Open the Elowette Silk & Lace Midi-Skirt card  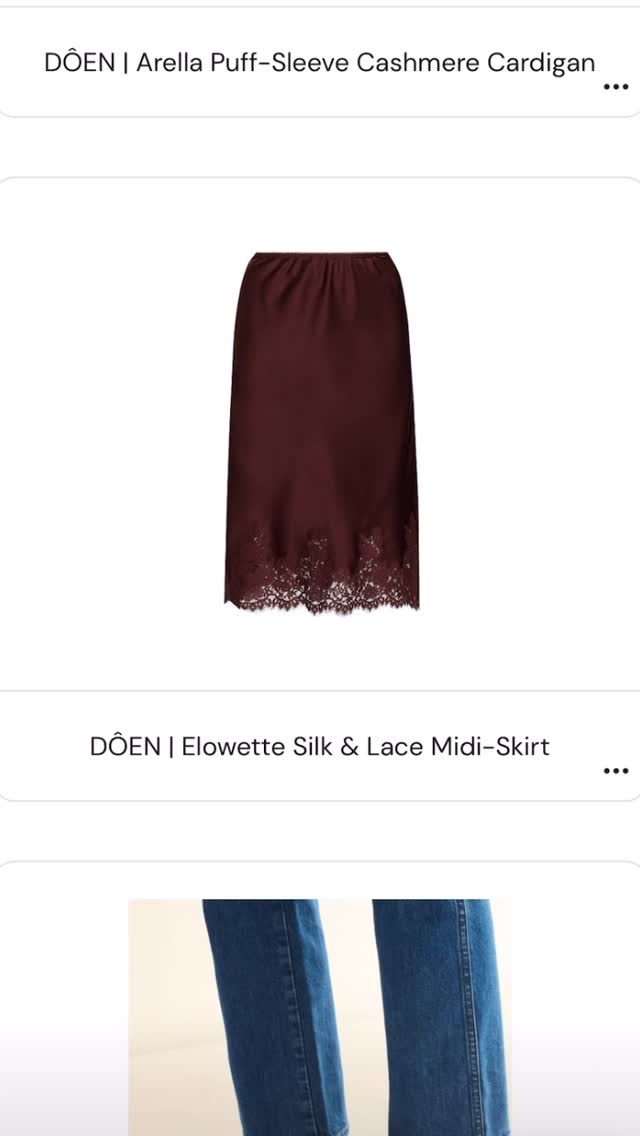pos(320,489)
